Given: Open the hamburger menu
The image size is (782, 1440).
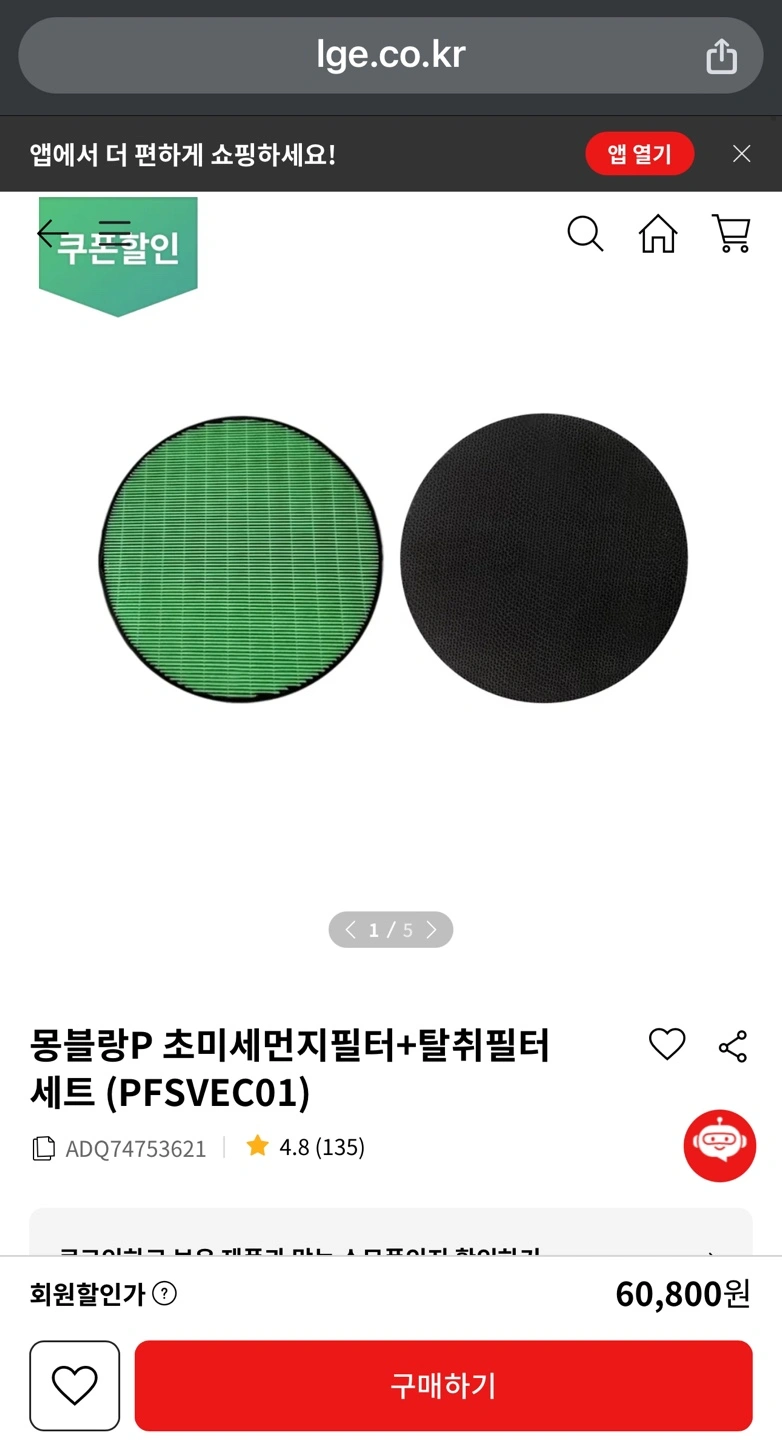Looking at the screenshot, I should (x=116, y=234).
